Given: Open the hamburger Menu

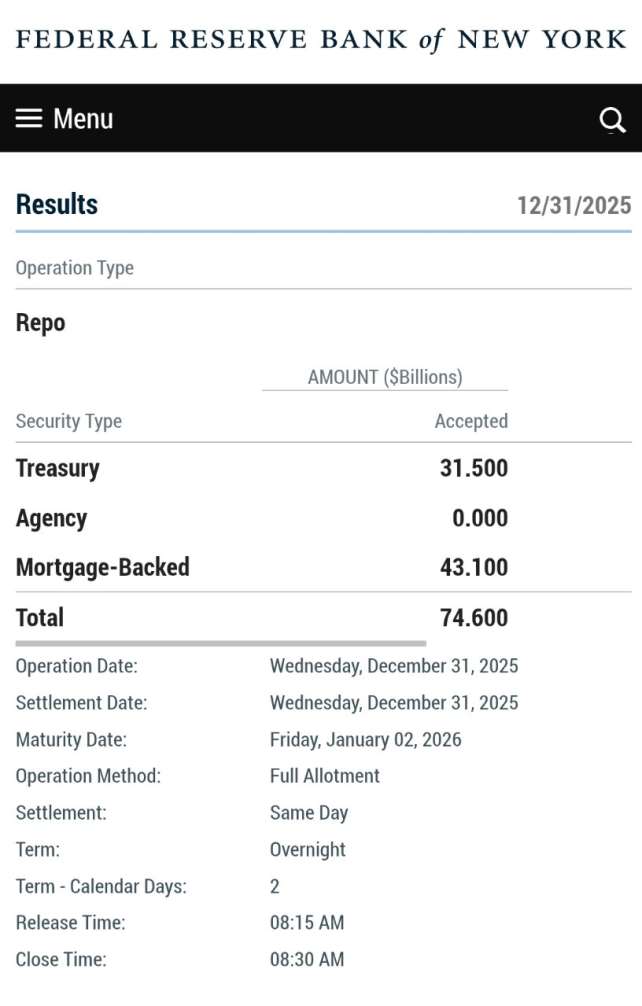Looking at the screenshot, I should point(64,119).
